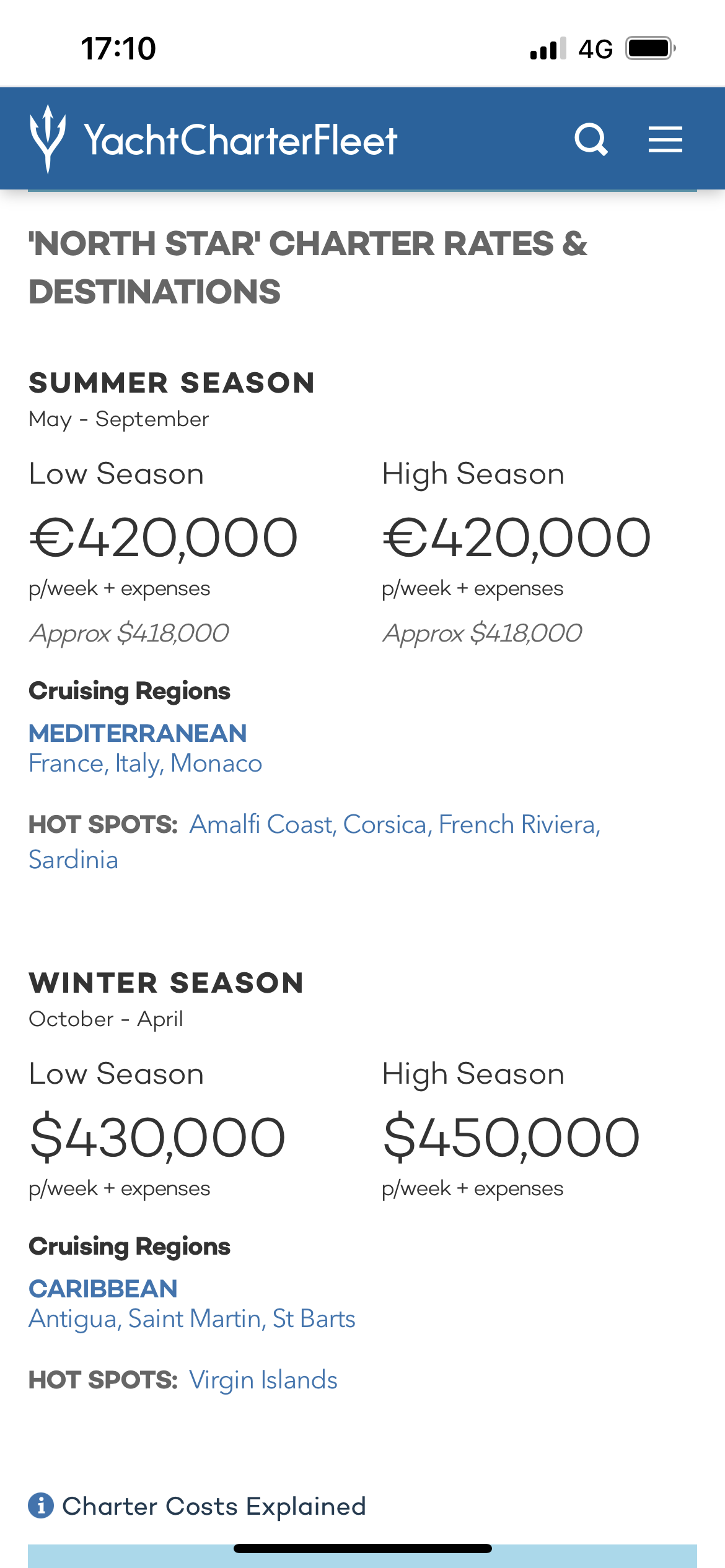The height and width of the screenshot is (1568, 725).
Task: Open the French Riviera hot spot
Action: coord(517,824)
